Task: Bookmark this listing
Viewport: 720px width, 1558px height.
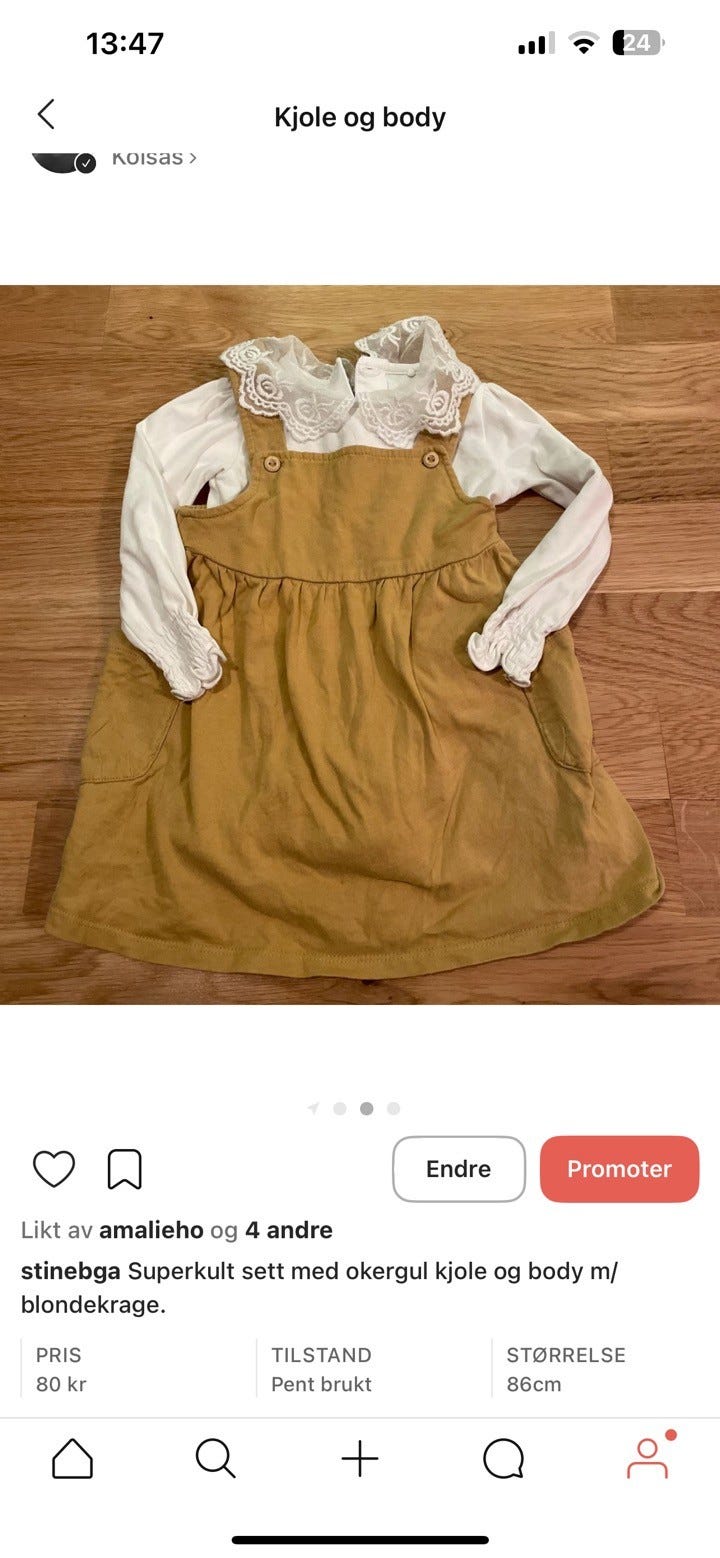Action: 124,1168
